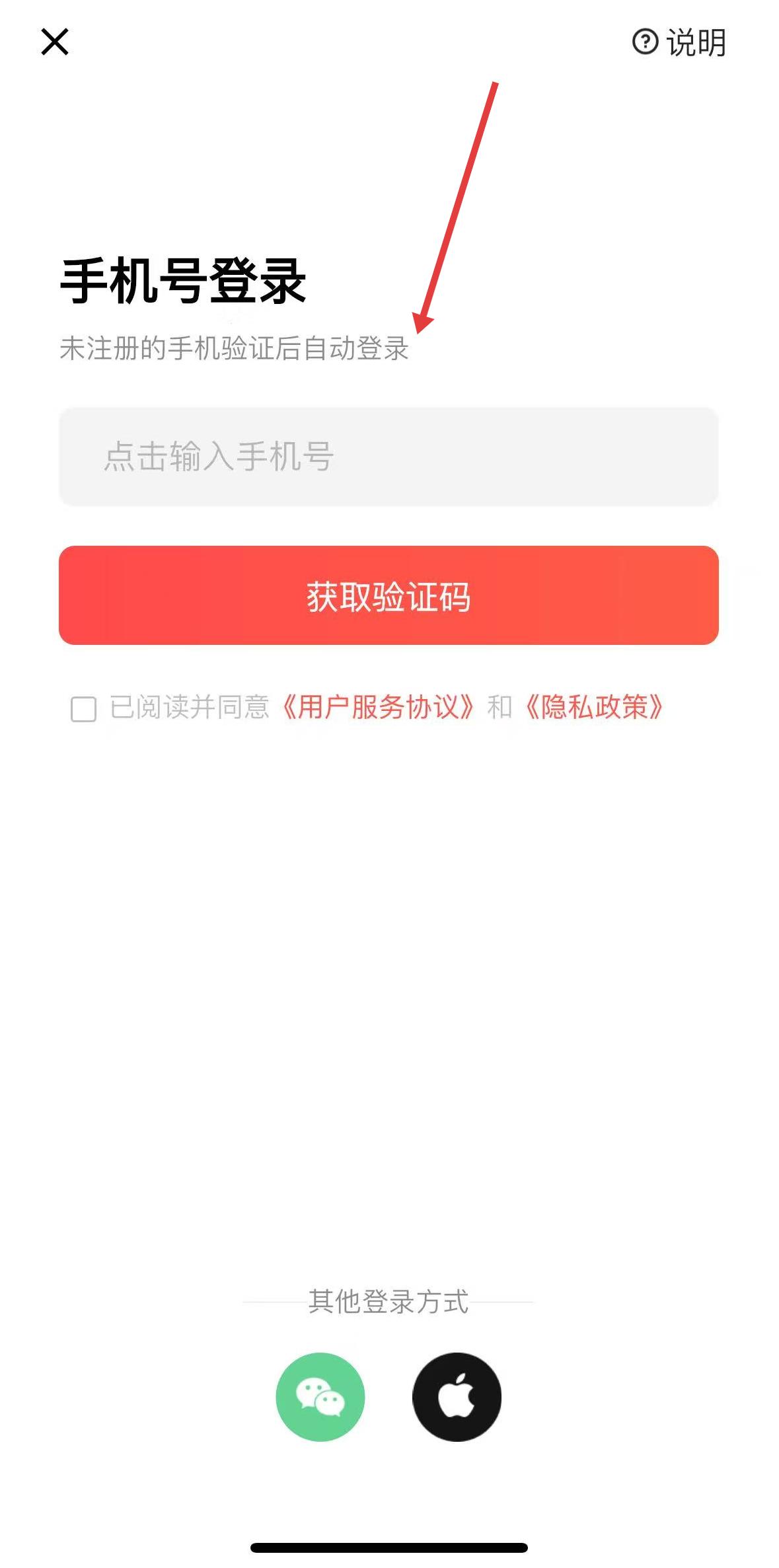The image size is (779, 1568).
Task: Read the 《隐私政策》 link
Action: pyautogui.click(x=594, y=708)
